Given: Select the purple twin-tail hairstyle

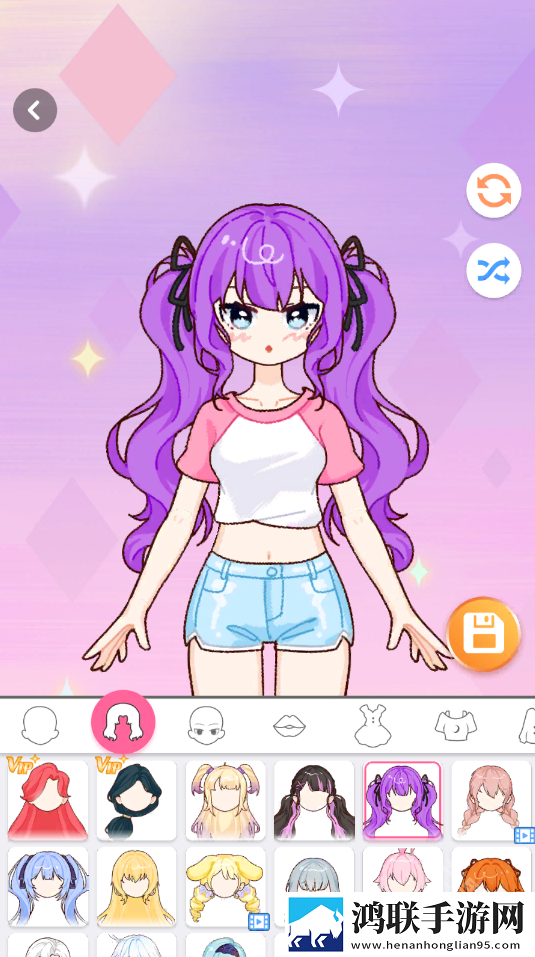Looking at the screenshot, I should [403, 800].
